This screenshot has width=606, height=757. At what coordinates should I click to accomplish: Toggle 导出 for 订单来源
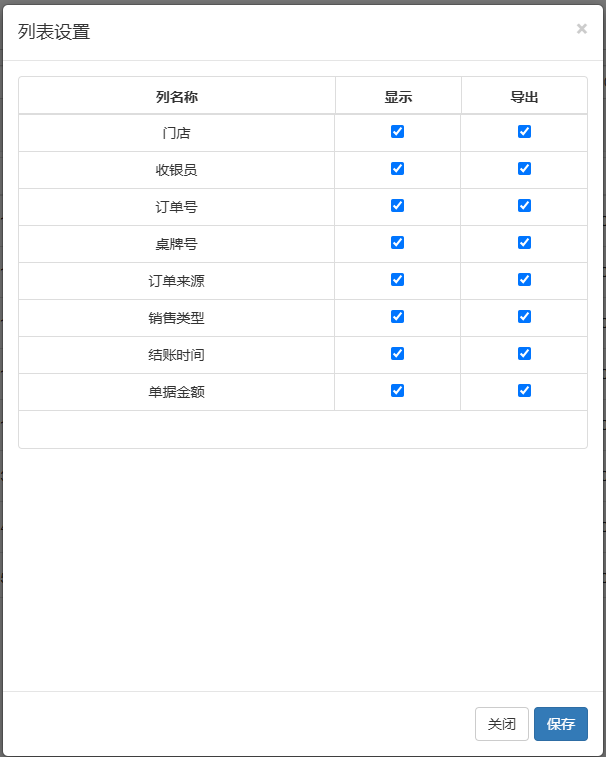524,280
